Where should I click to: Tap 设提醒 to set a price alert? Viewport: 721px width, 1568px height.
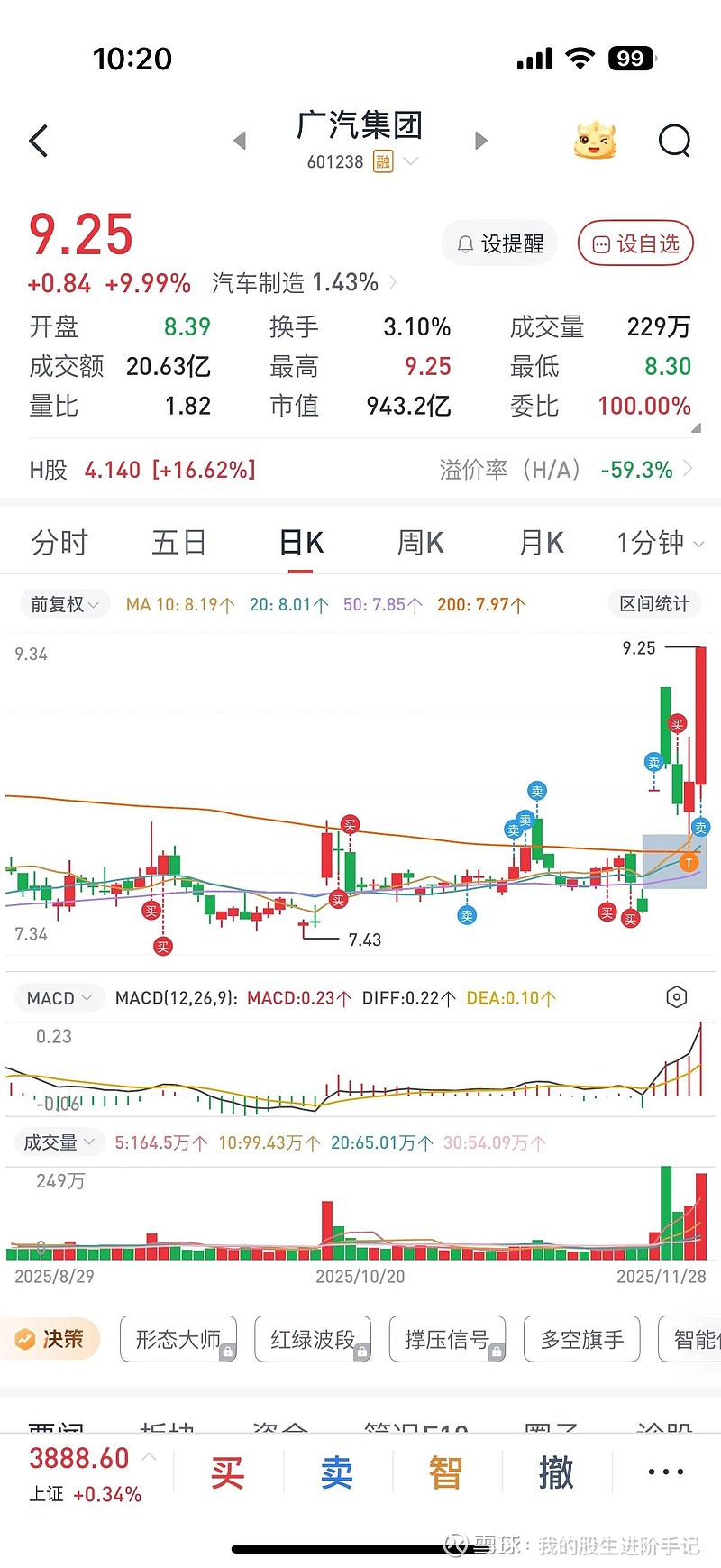pos(499,243)
